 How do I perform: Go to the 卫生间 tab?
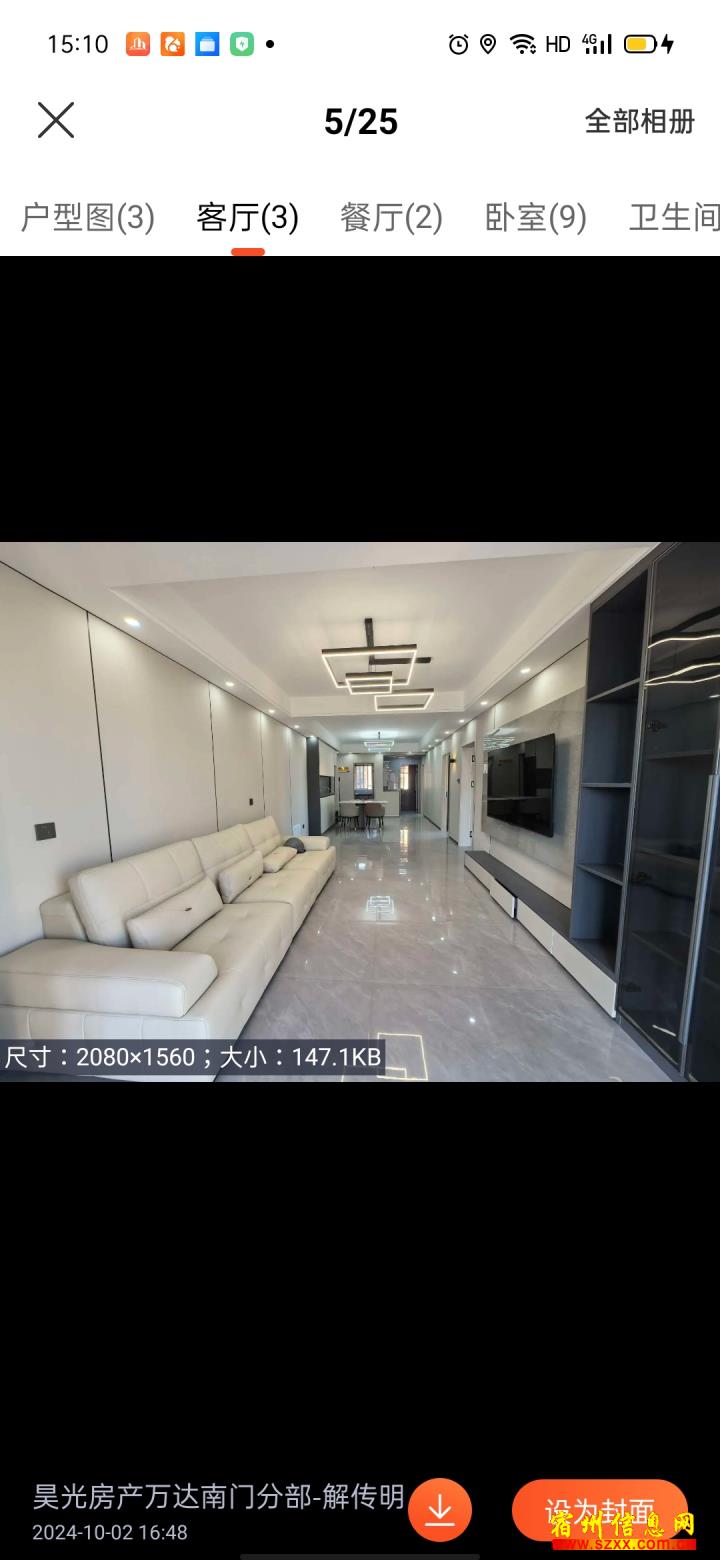(673, 217)
